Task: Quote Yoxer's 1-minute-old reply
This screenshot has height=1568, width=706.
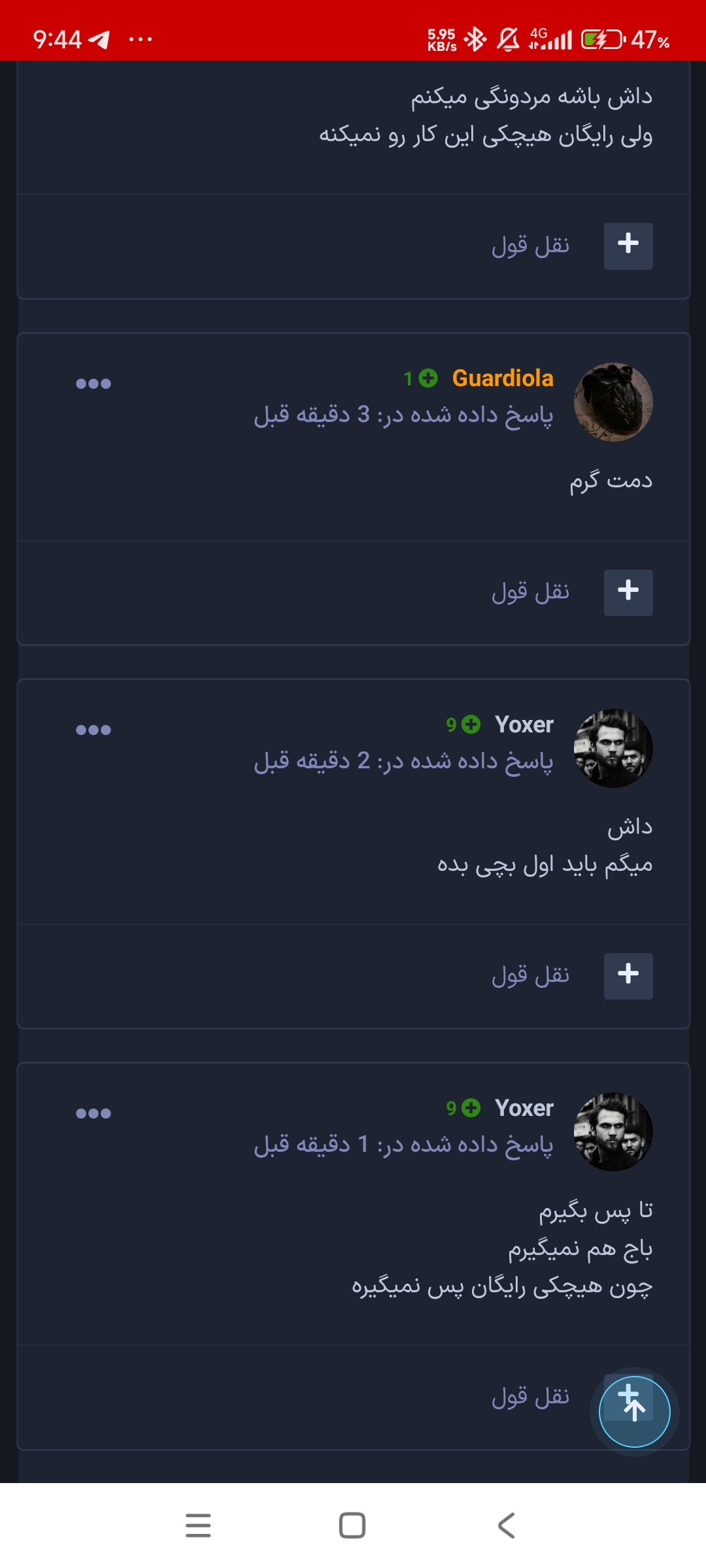Action: [x=530, y=1397]
